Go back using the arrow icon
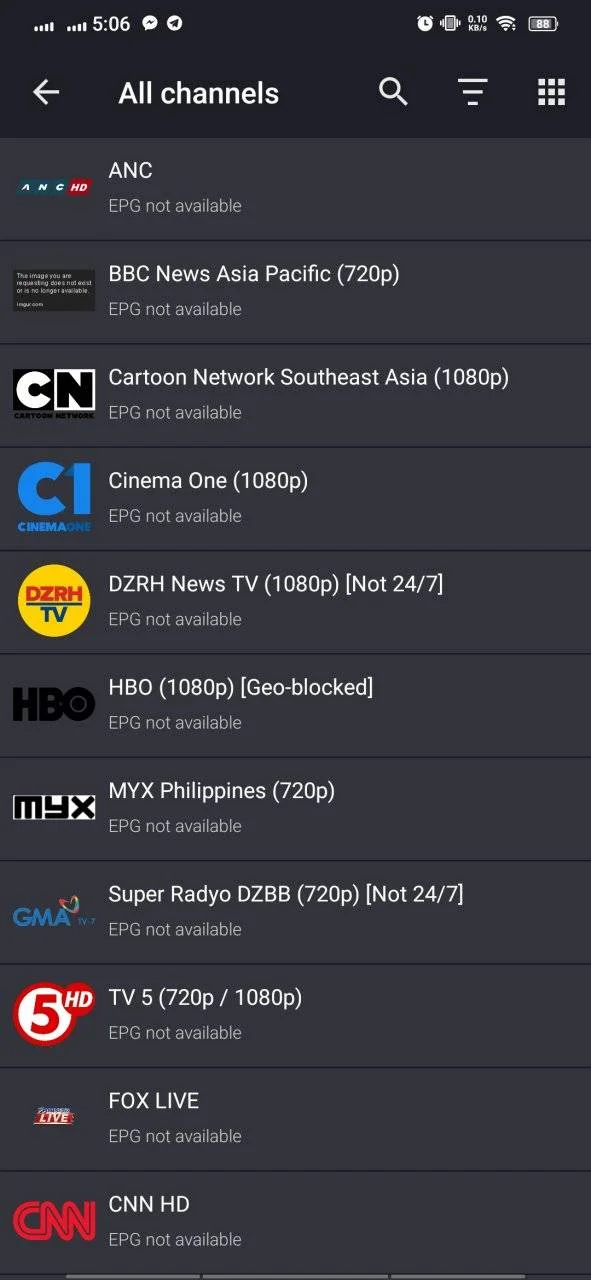Image resolution: width=591 pixels, height=1280 pixels. point(46,93)
